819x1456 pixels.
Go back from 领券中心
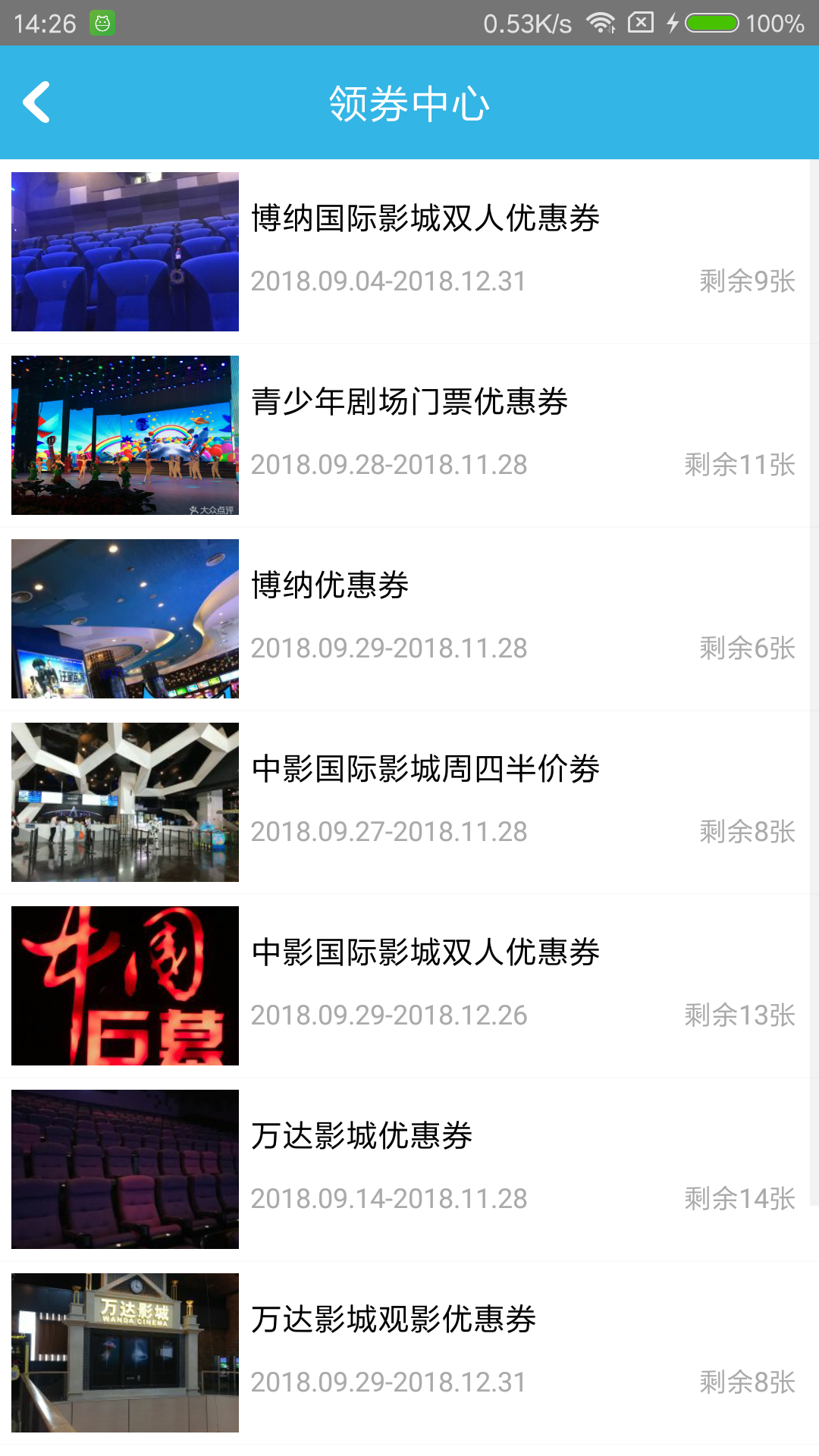[36, 102]
